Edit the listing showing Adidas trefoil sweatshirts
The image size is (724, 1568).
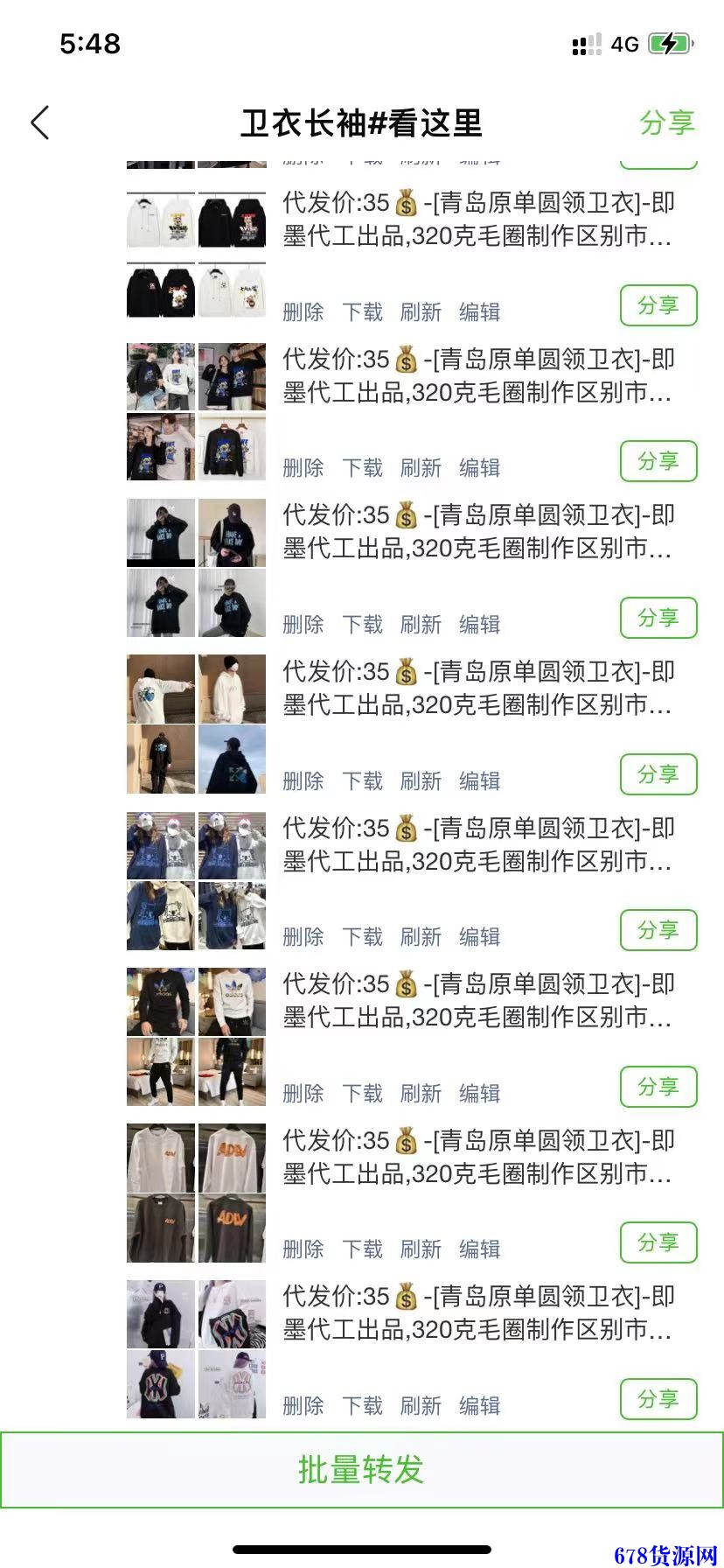coord(479,1093)
